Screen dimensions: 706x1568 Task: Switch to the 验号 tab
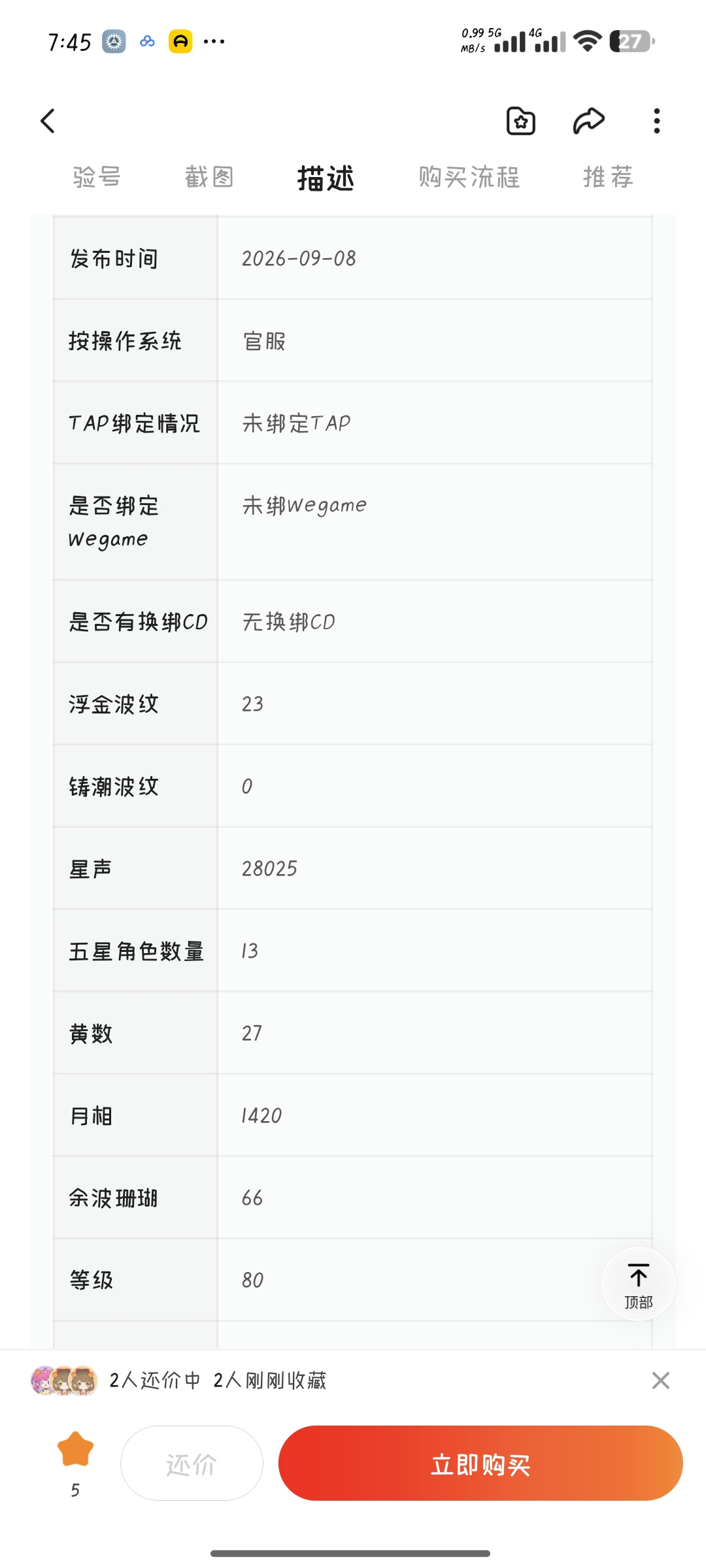[97, 177]
